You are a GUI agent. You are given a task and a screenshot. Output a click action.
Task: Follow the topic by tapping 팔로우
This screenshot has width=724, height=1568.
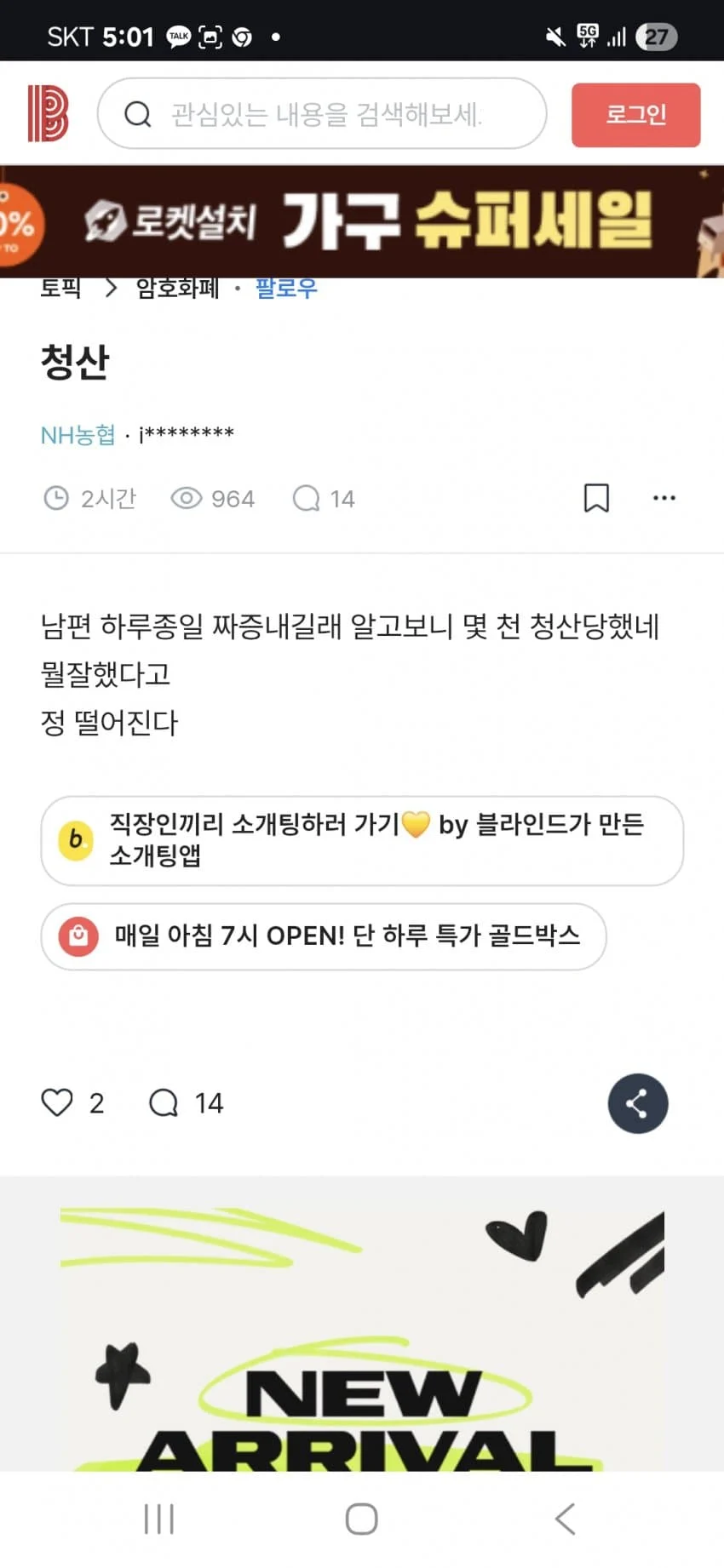point(286,289)
